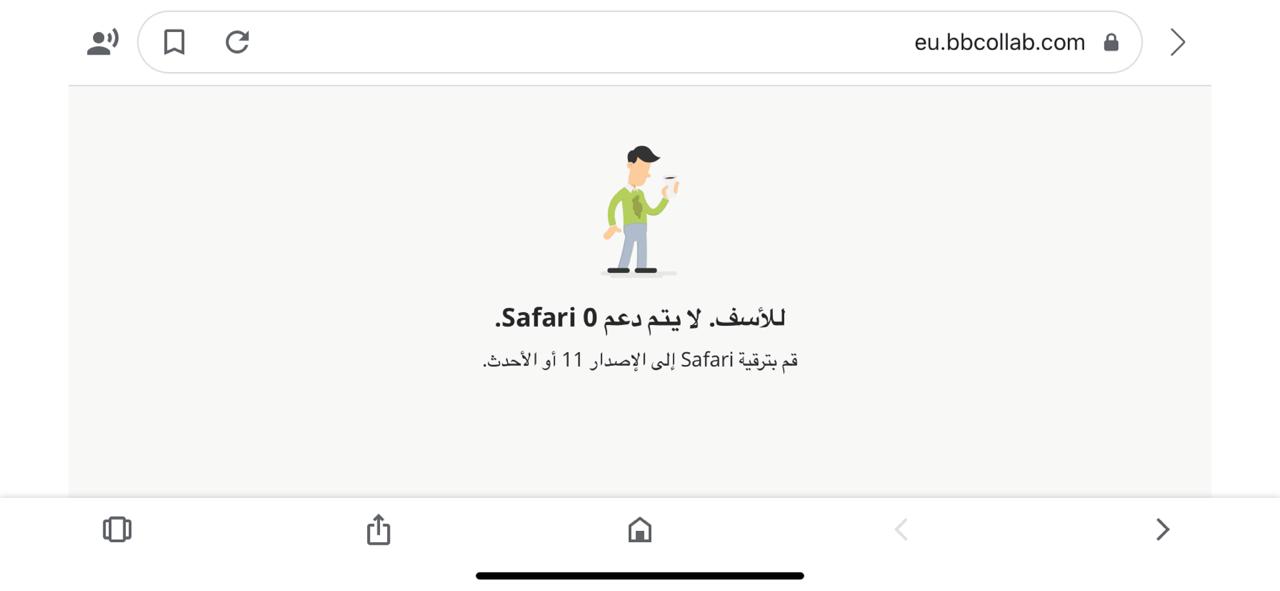Open the tabs overview
The width and height of the screenshot is (1280, 591).
117,529
